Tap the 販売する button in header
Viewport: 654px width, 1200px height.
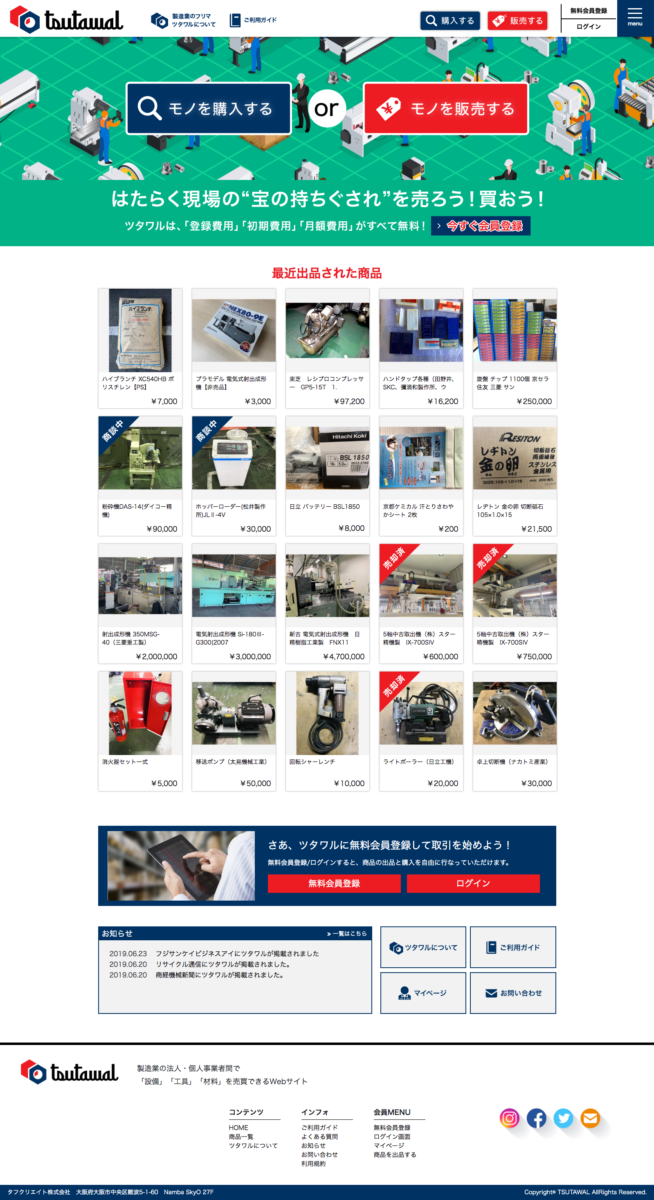(x=518, y=20)
